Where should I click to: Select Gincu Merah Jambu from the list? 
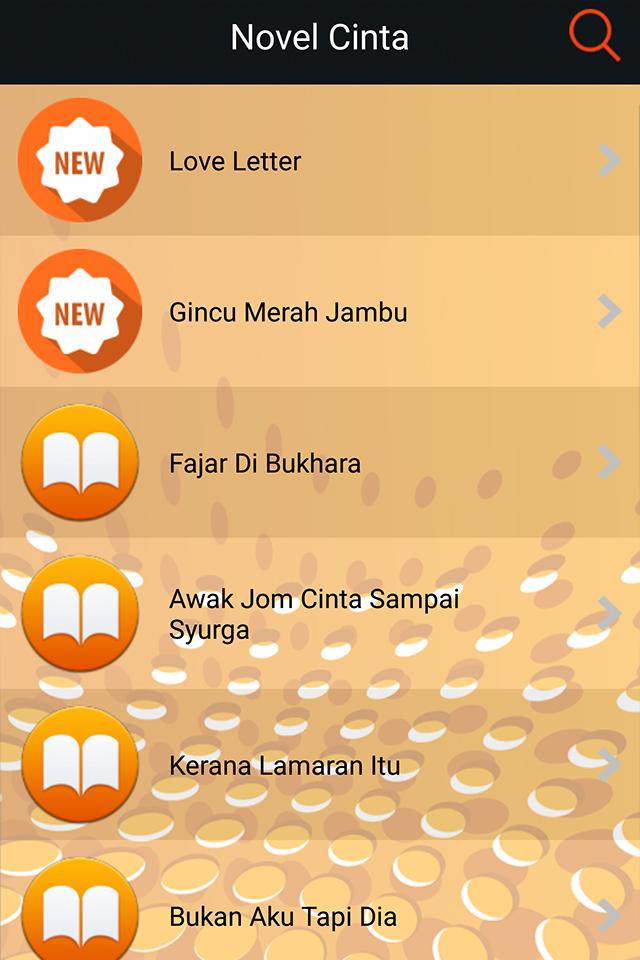[x=320, y=312]
